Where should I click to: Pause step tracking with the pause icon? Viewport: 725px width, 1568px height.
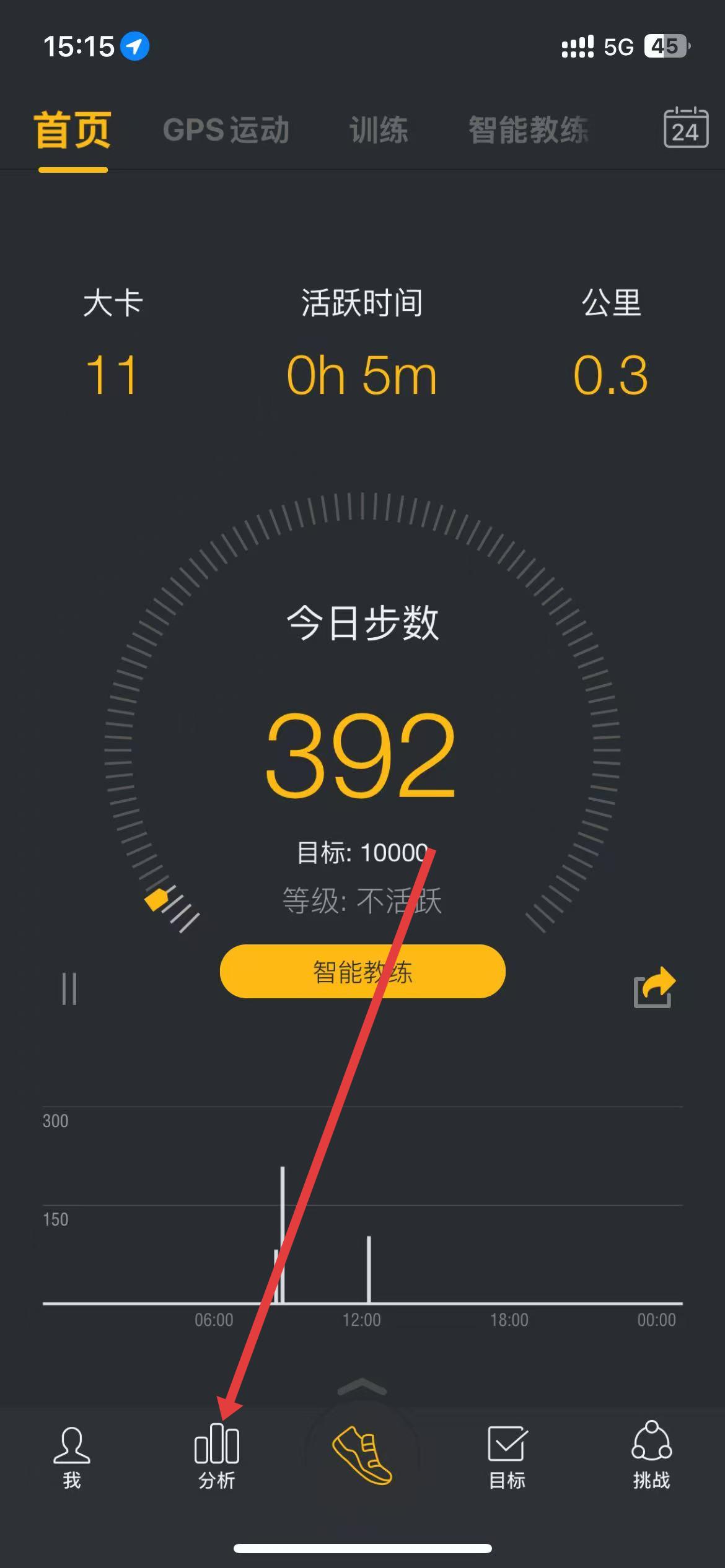coord(69,988)
